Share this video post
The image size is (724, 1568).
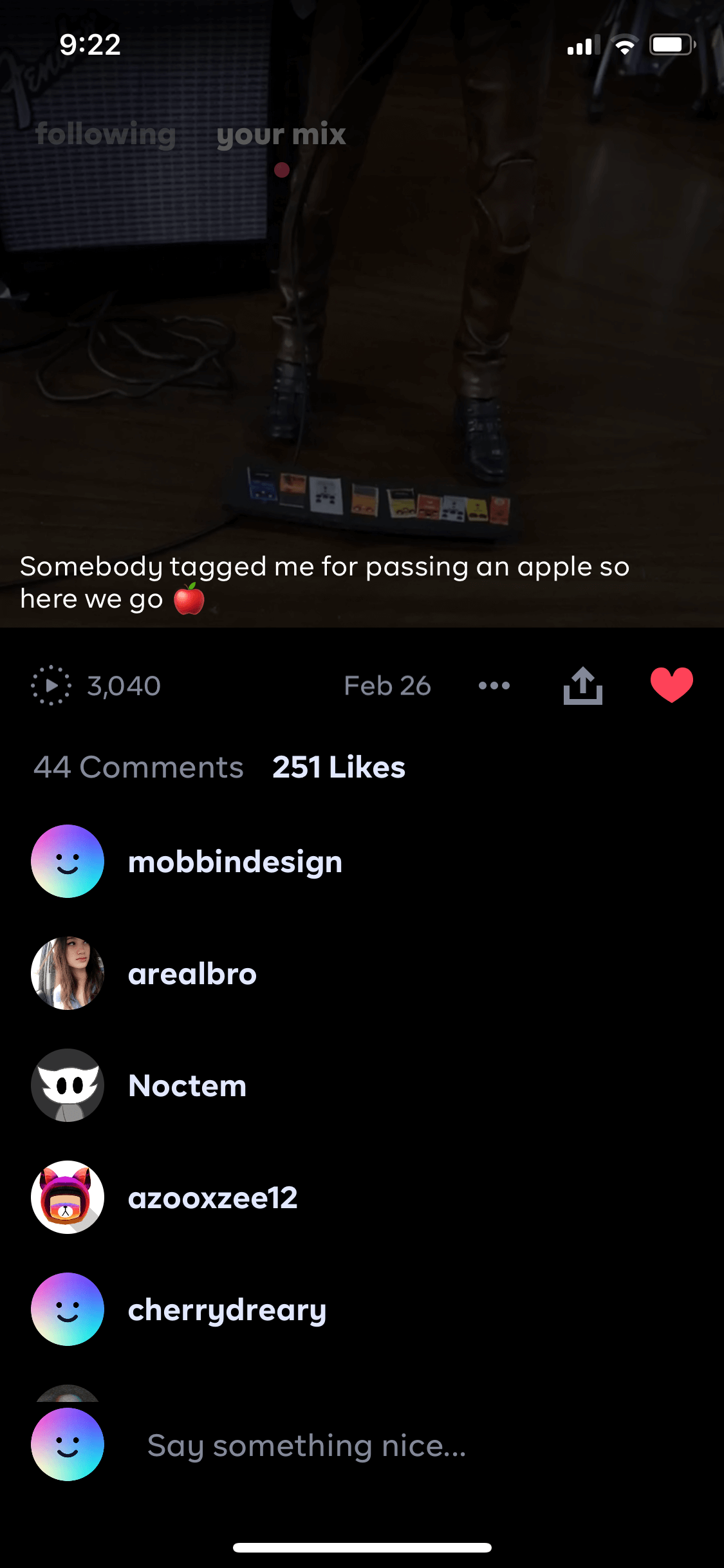(x=582, y=686)
